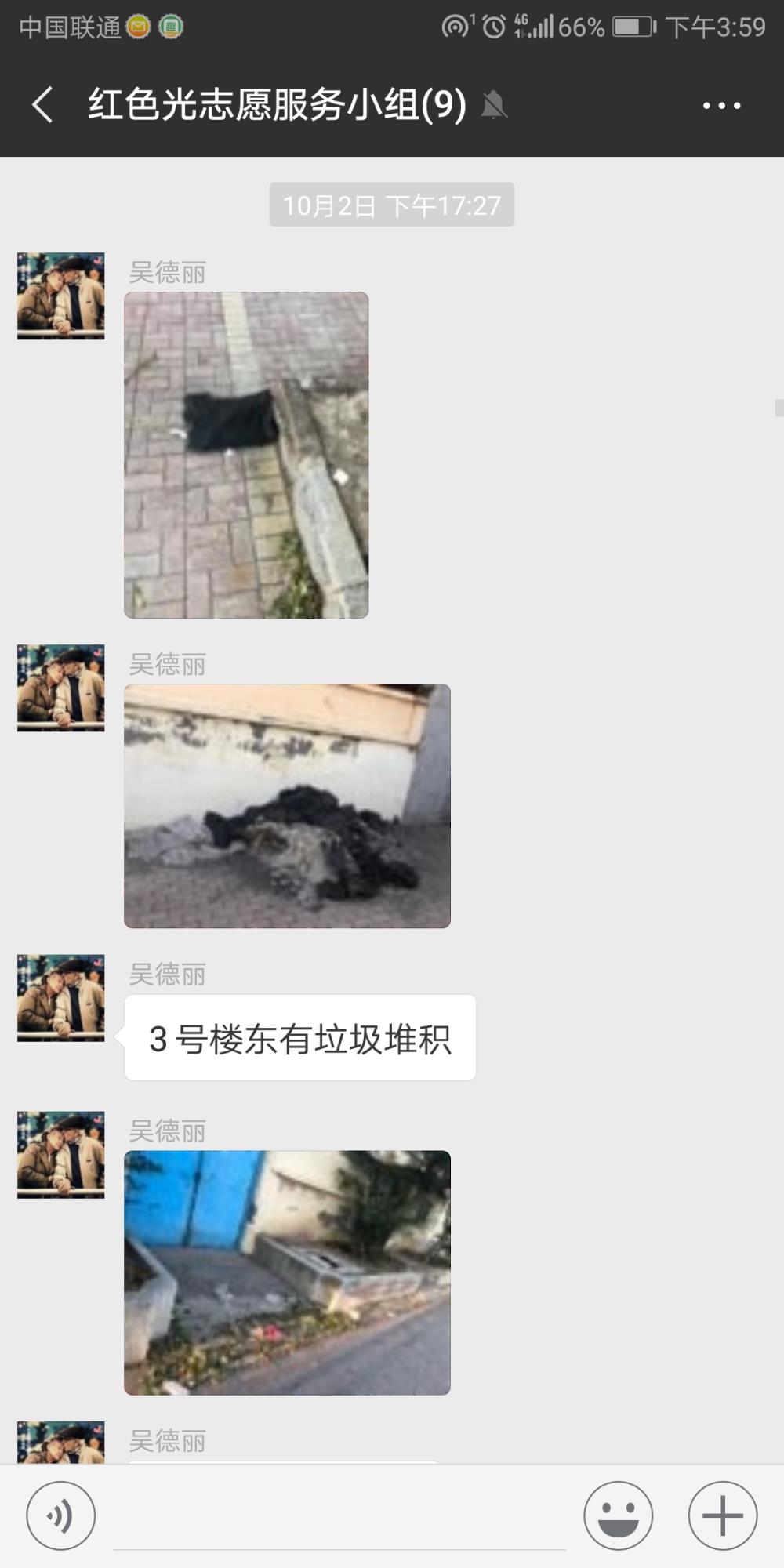Open the plus attachment menu
Image resolution: width=784 pixels, height=1568 pixels.
pos(723,1515)
